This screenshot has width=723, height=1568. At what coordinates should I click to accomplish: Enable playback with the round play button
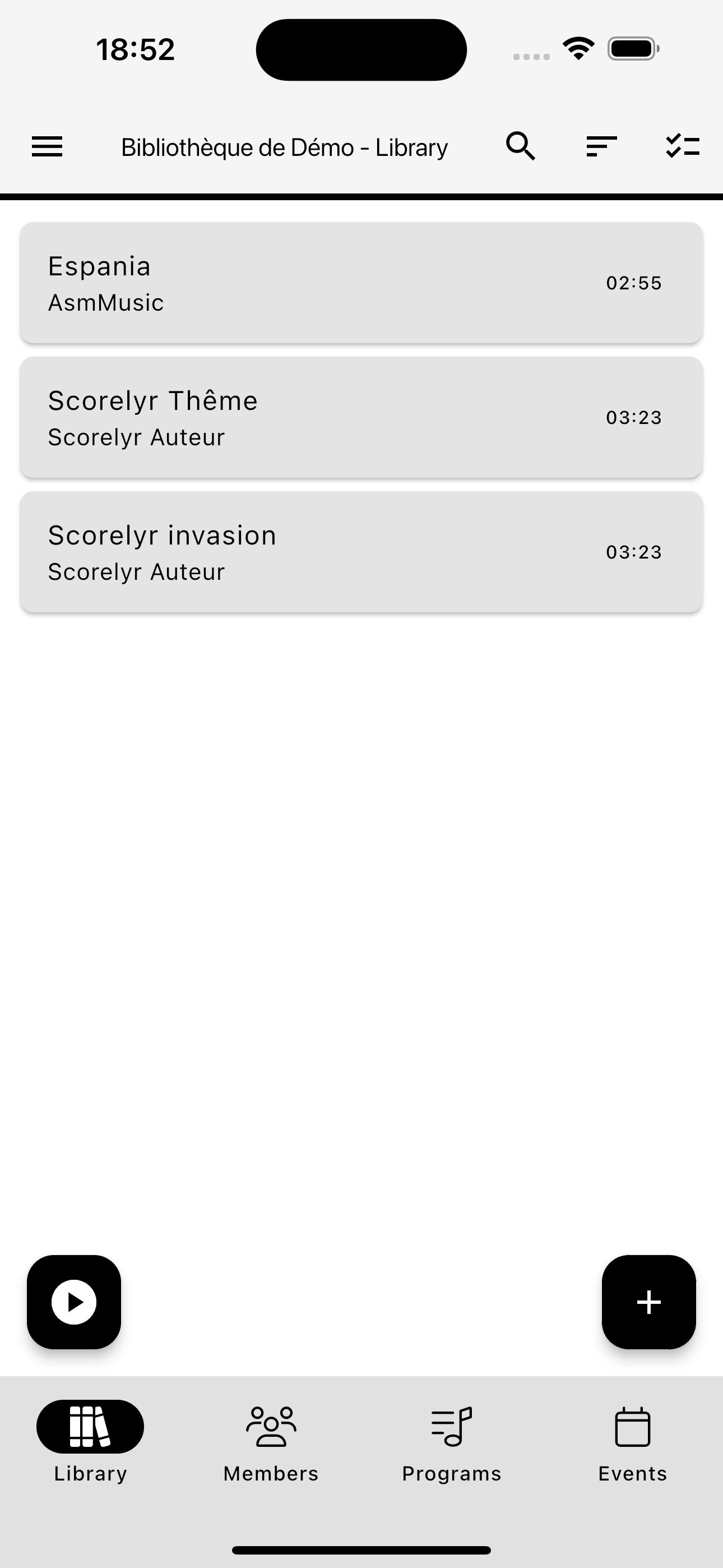[73, 1302]
